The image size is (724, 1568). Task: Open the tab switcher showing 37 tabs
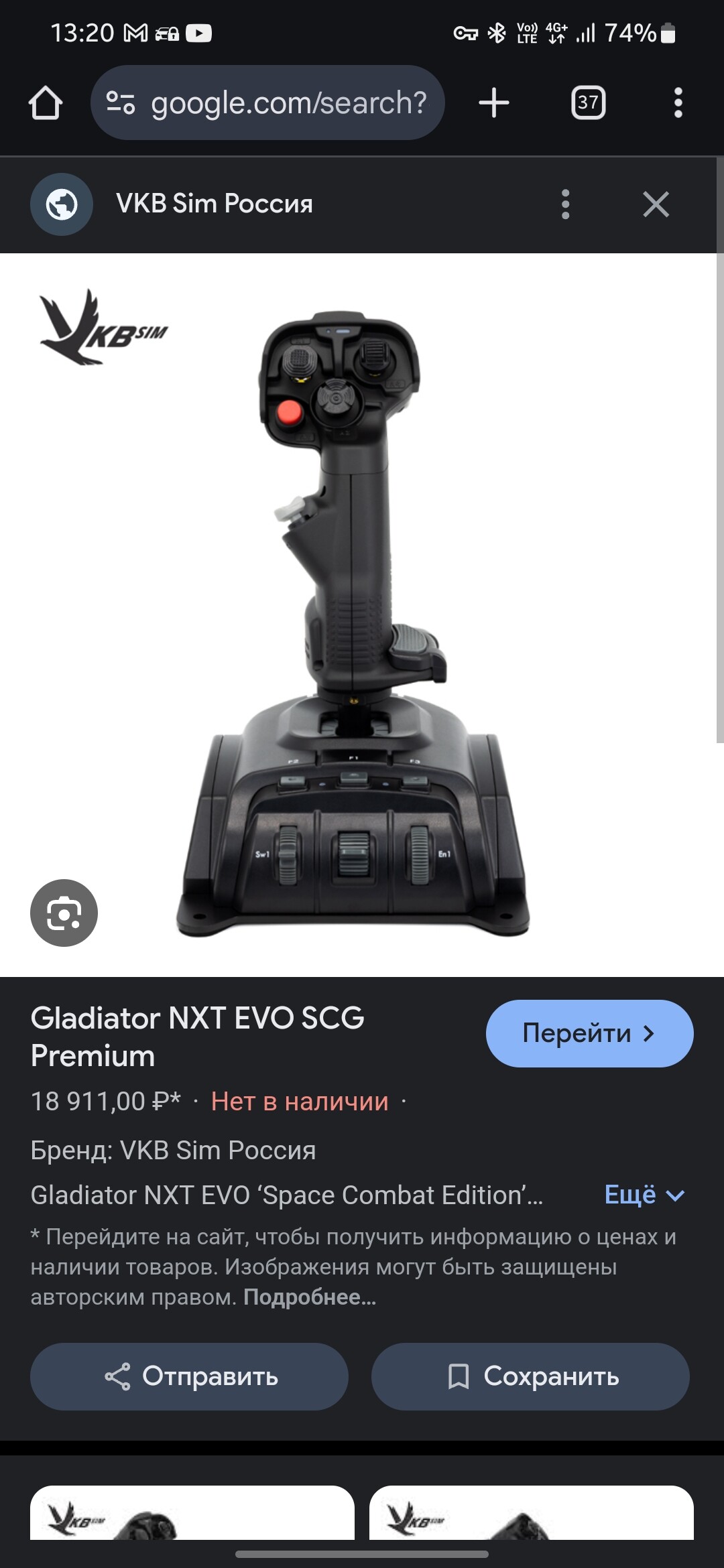tap(588, 103)
